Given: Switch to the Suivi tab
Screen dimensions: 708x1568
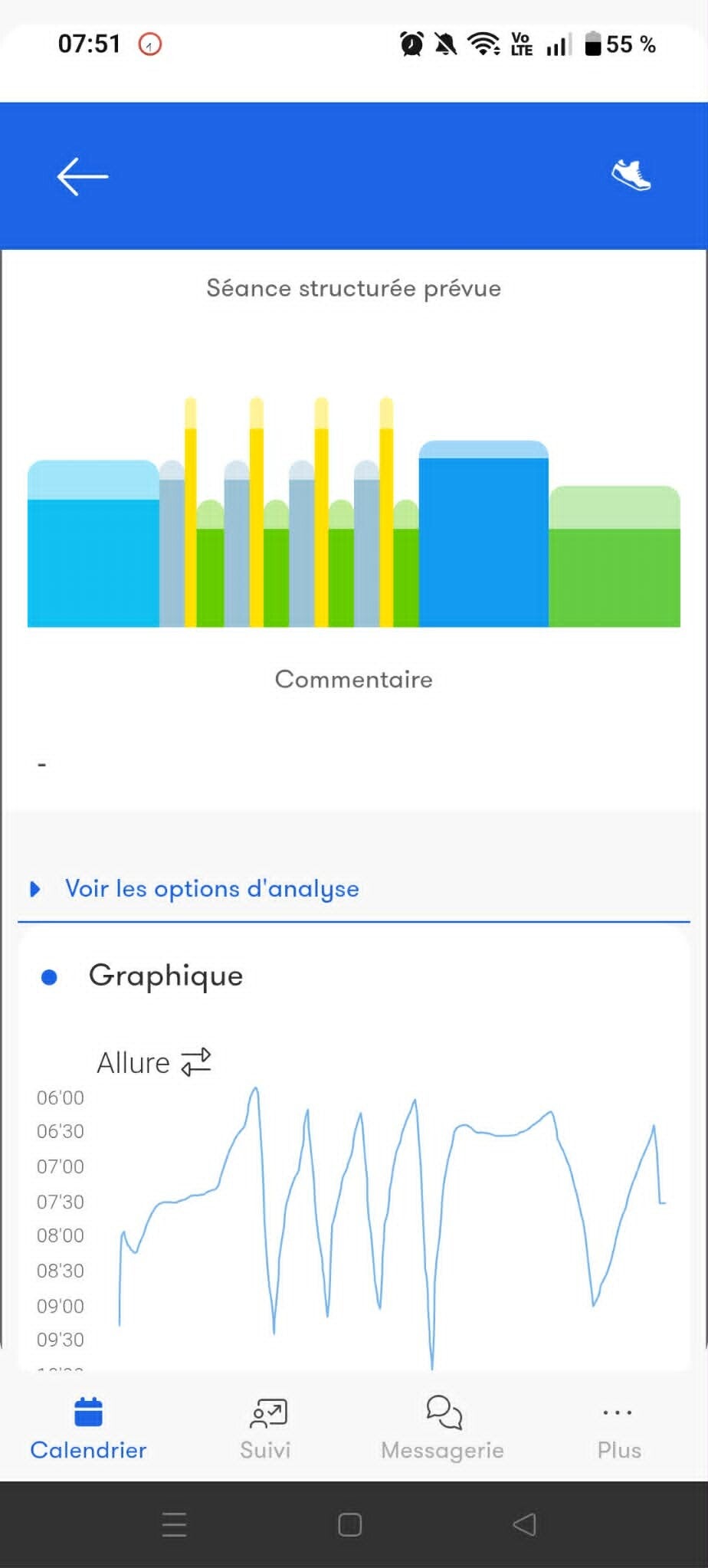Looking at the screenshot, I should (265, 1429).
